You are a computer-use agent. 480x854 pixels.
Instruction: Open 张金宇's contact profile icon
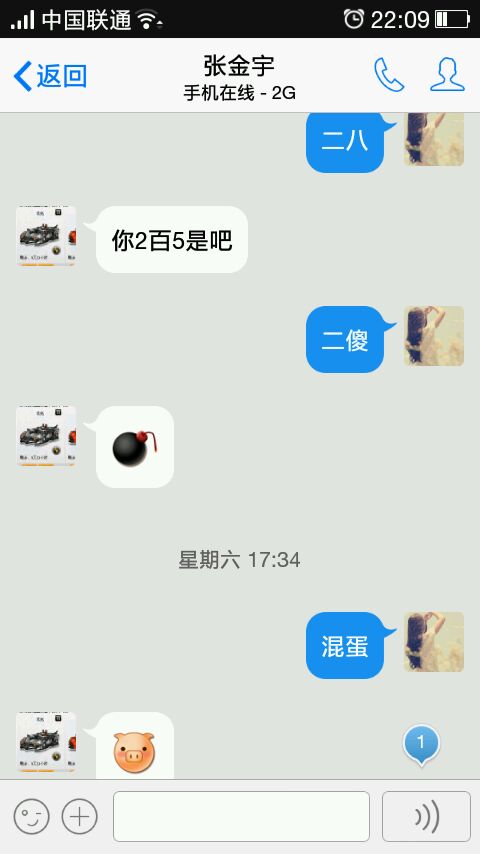point(447,75)
